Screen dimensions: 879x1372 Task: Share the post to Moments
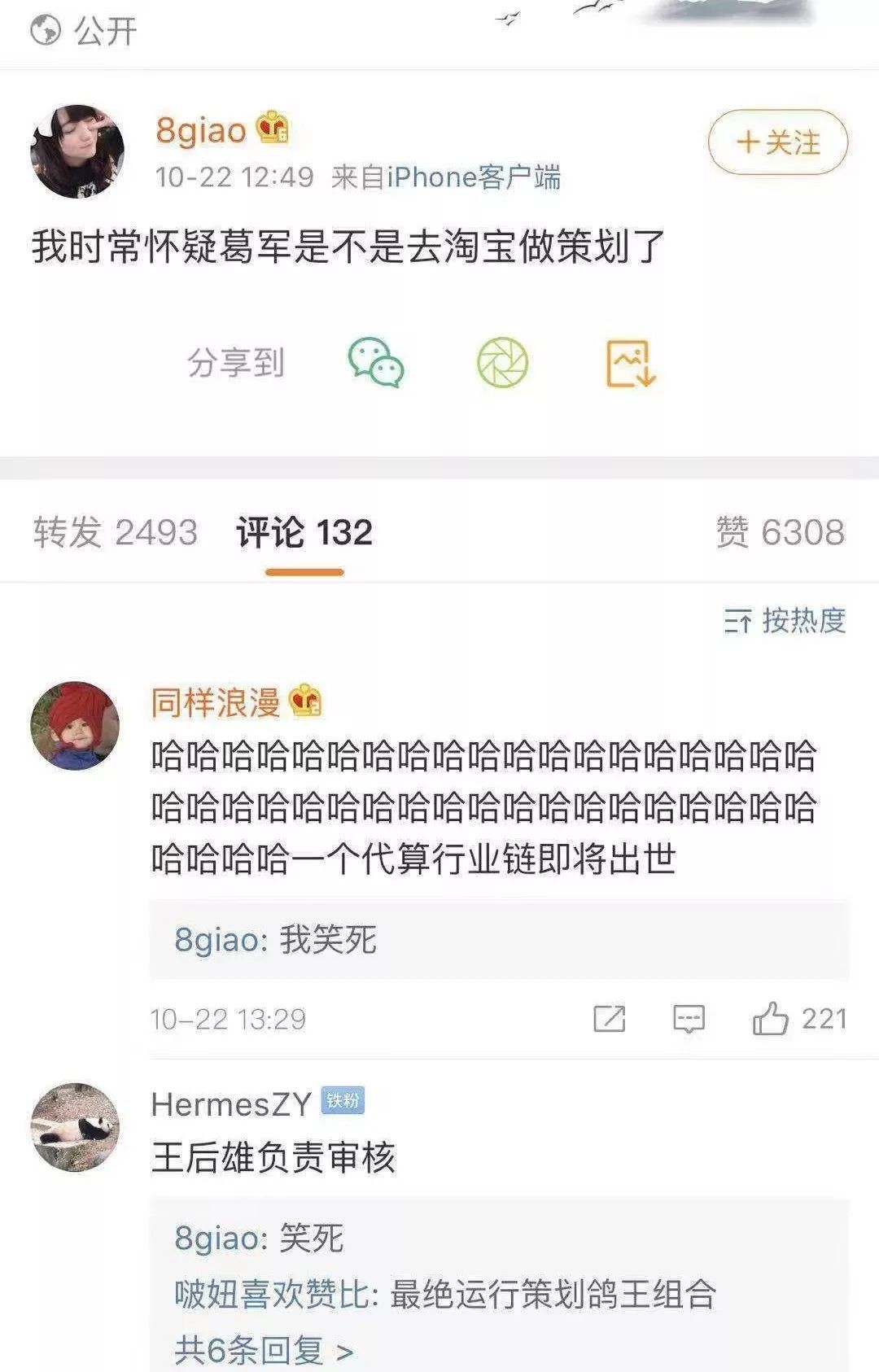(502, 363)
